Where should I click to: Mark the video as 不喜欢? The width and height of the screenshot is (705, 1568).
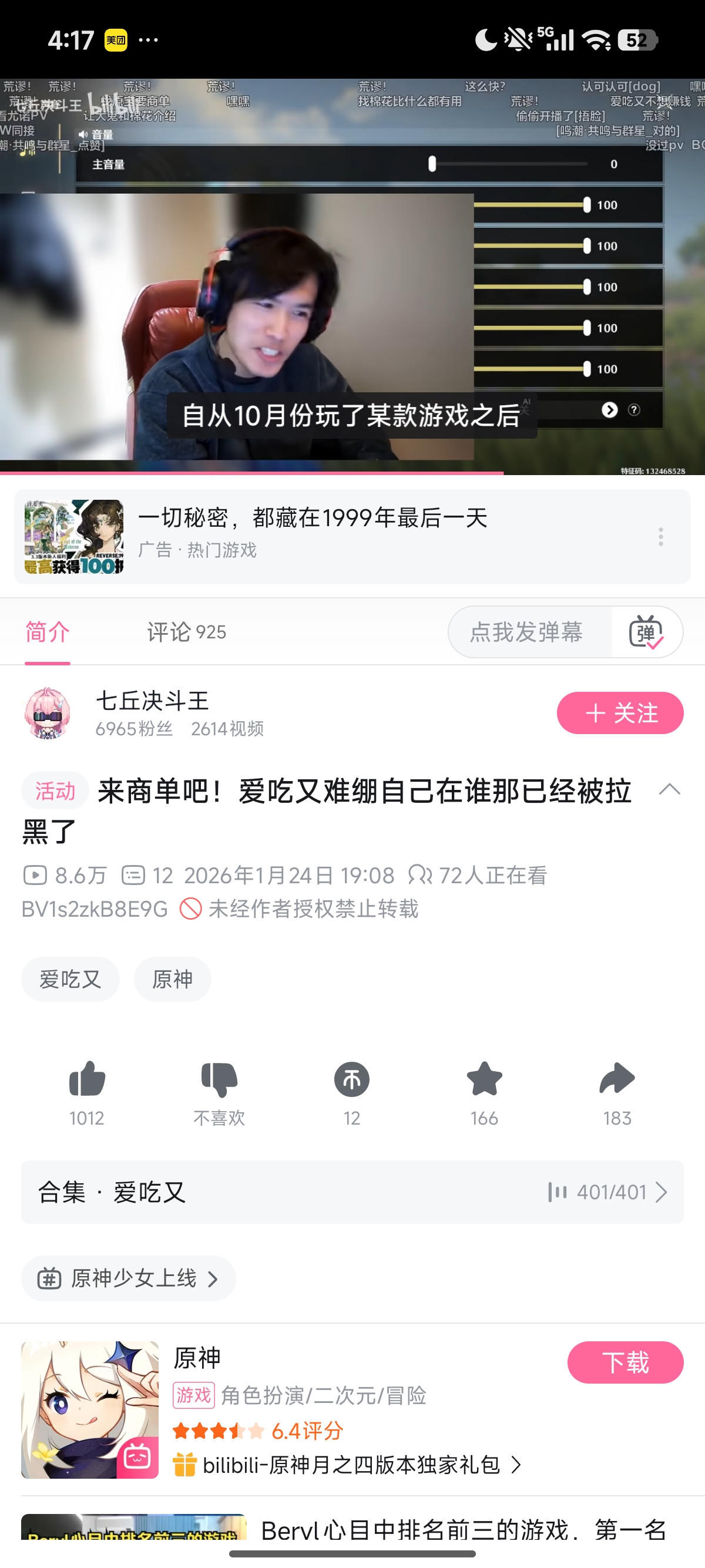click(x=219, y=1080)
